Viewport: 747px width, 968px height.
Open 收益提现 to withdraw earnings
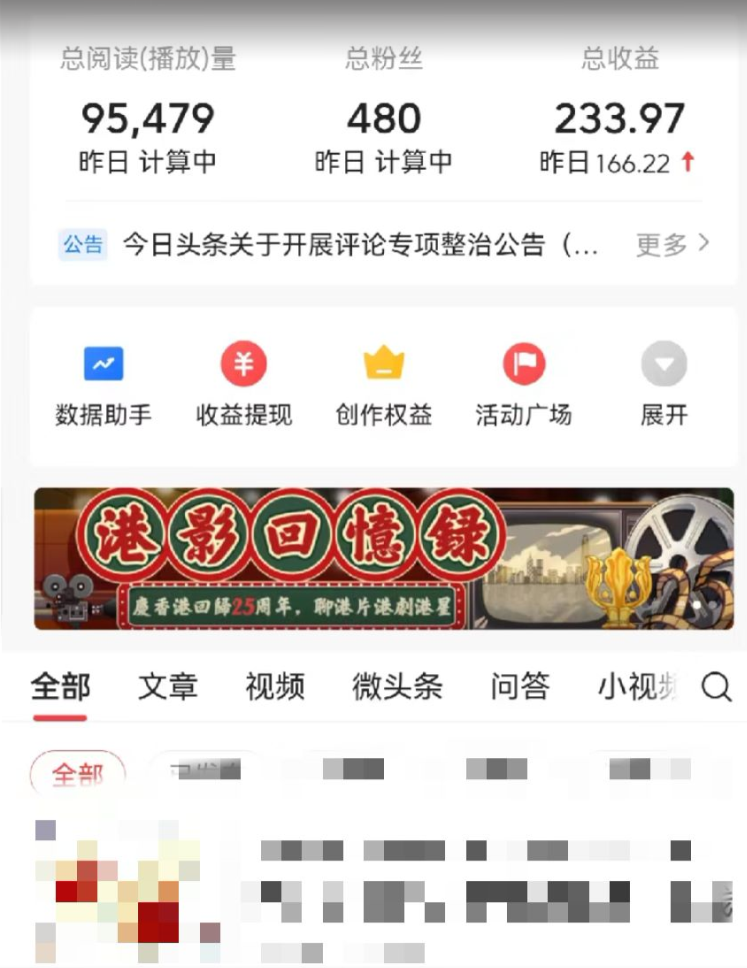click(x=244, y=383)
